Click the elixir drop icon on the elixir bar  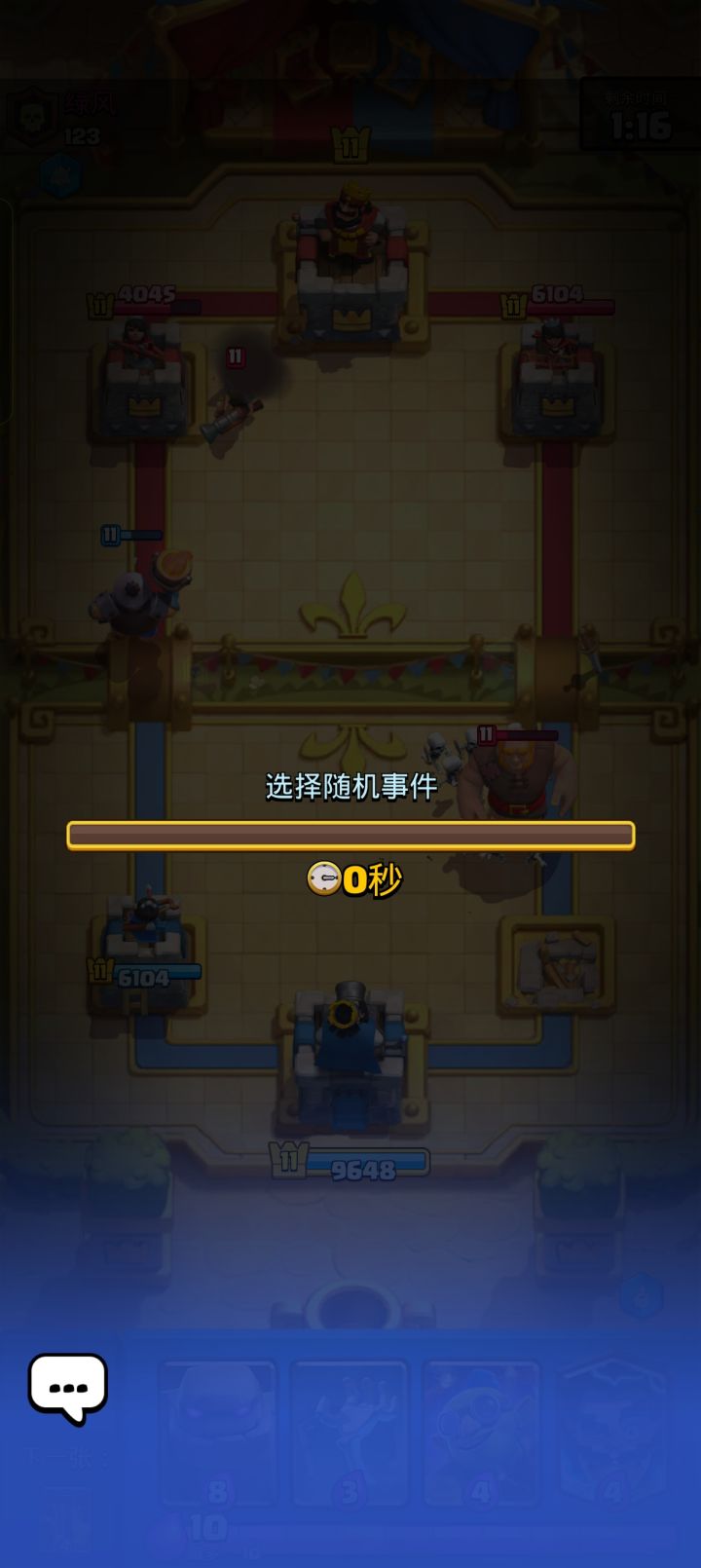[x=173, y=1527]
